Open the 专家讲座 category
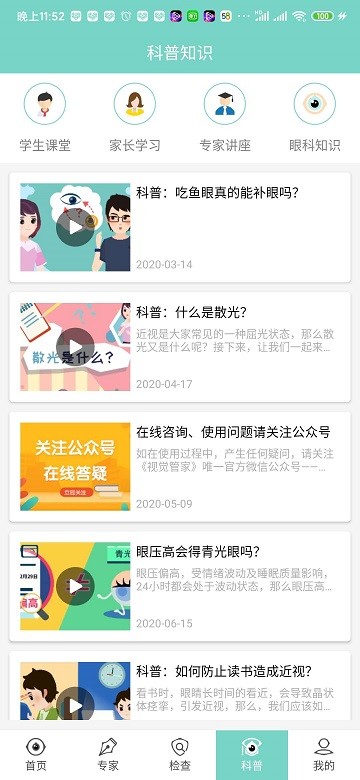 [225, 117]
